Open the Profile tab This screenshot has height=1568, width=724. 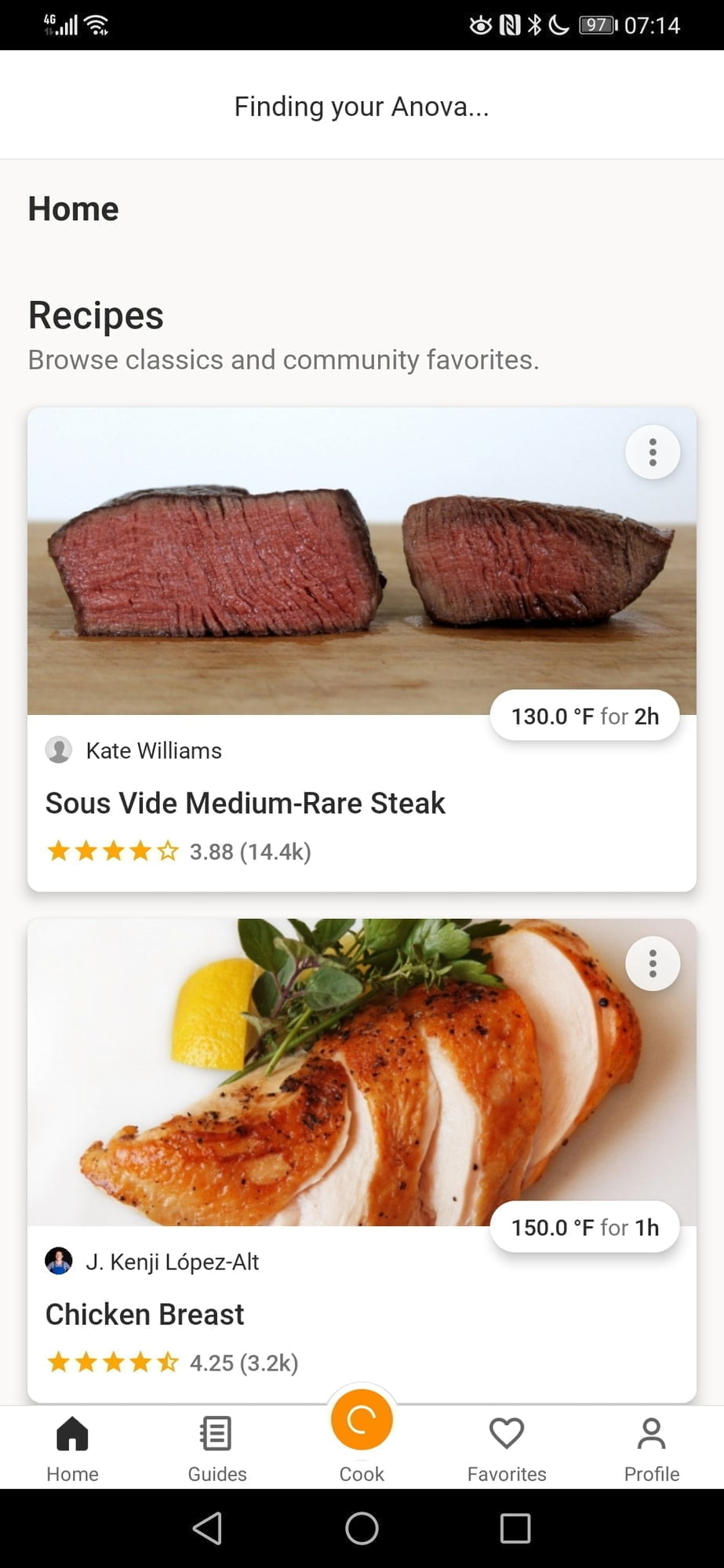pyautogui.click(x=651, y=1449)
